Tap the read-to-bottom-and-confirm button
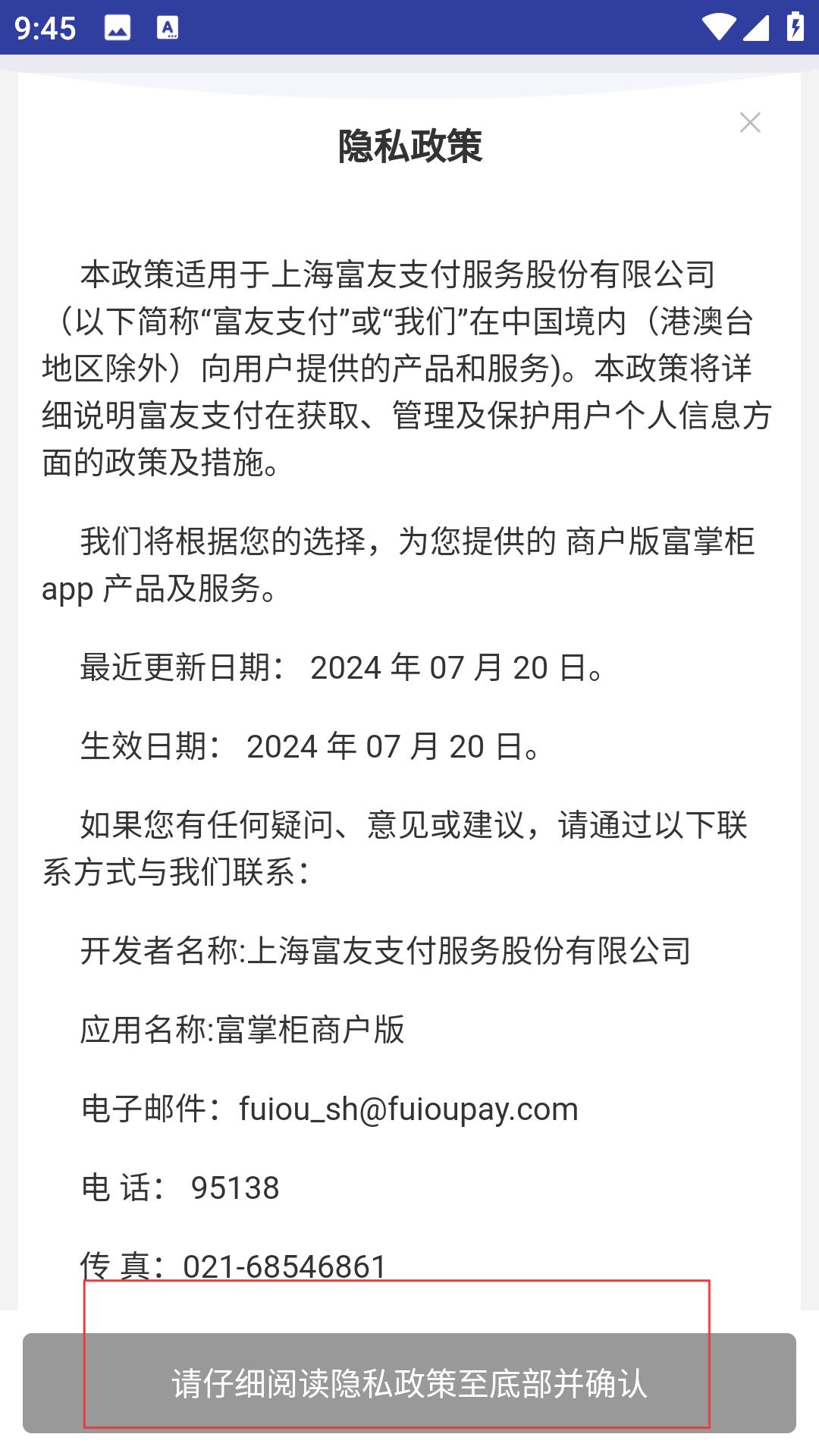The image size is (819, 1456). tap(409, 1383)
